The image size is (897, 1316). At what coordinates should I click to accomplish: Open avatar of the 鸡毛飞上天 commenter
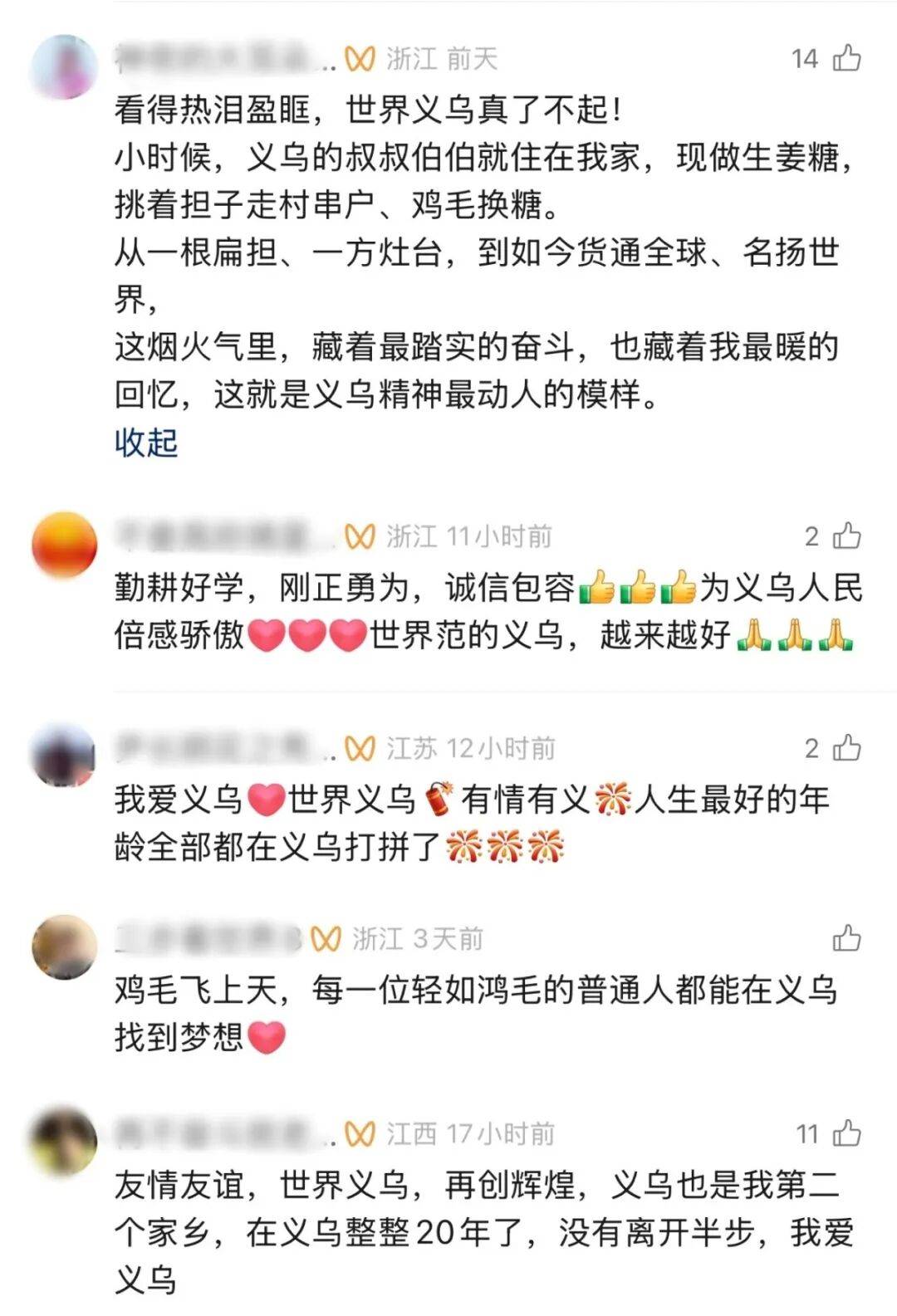64,947
